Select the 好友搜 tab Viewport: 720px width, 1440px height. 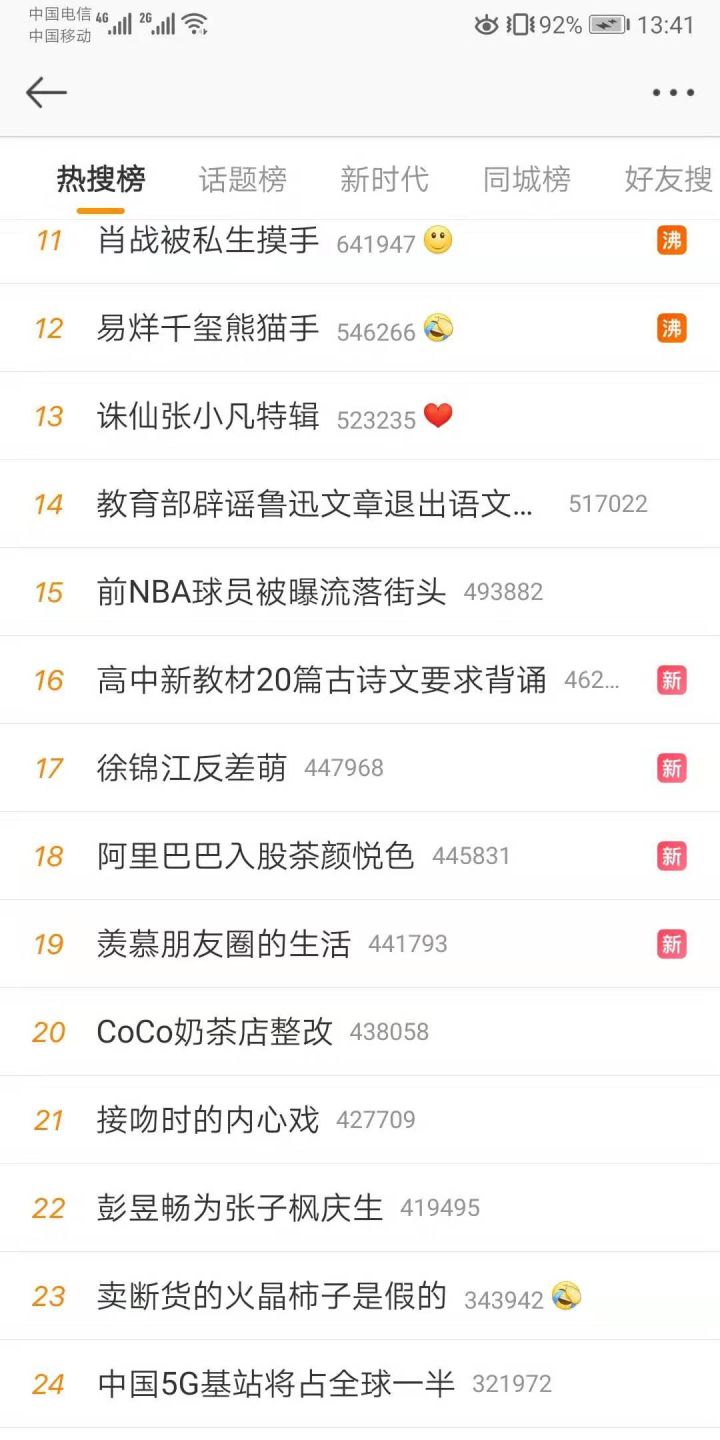click(x=667, y=180)
